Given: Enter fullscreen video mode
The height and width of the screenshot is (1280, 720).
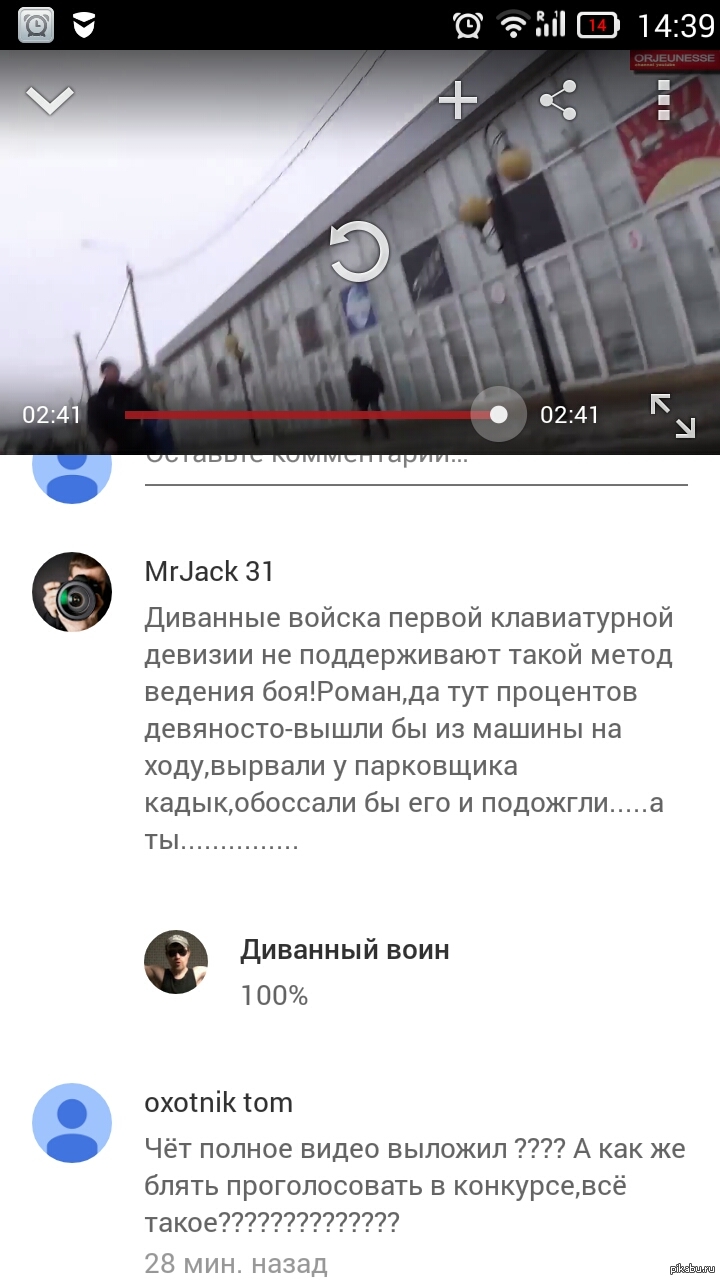Looking at the screenshot, I should pos(672,415).
